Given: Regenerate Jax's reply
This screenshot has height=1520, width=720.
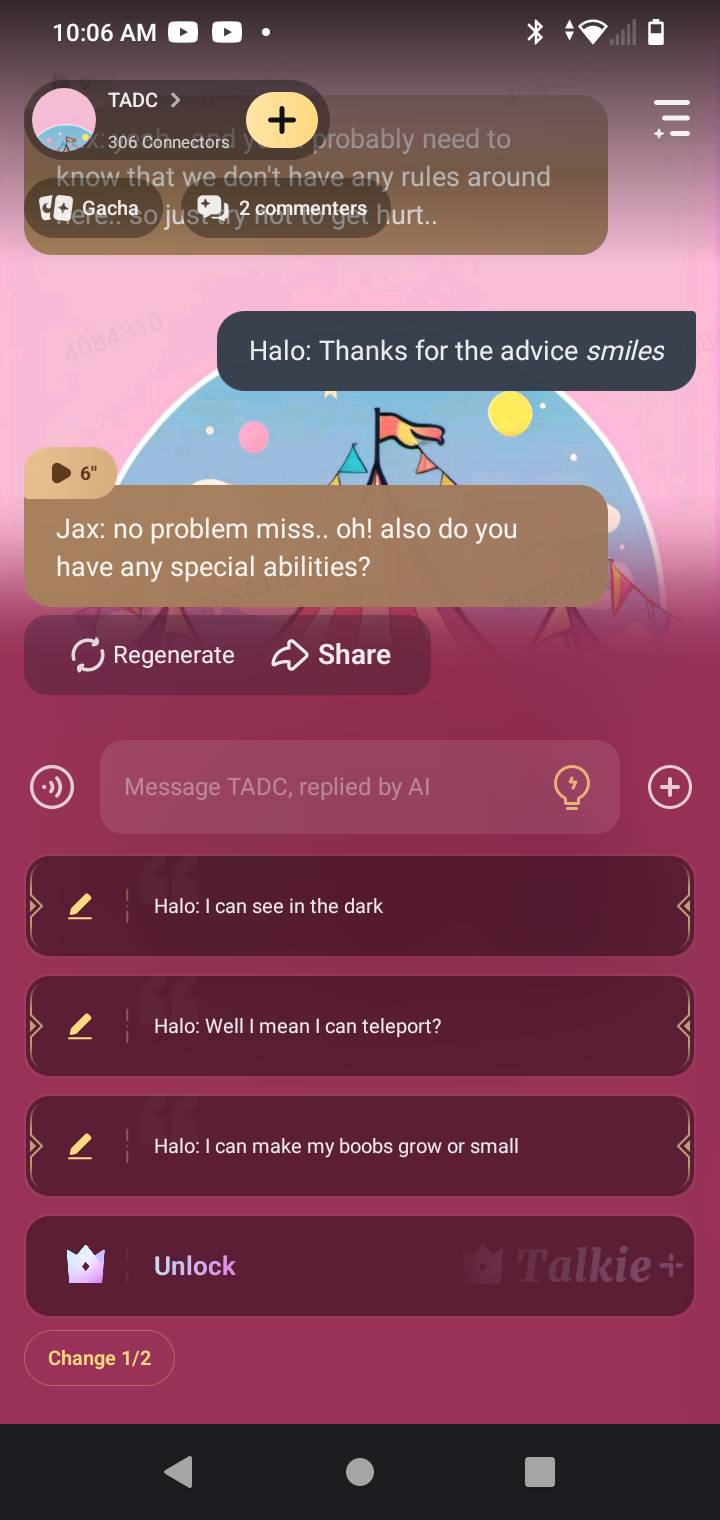Looking at the screenshot, I should pyautogui.click(x=153, y=655).
